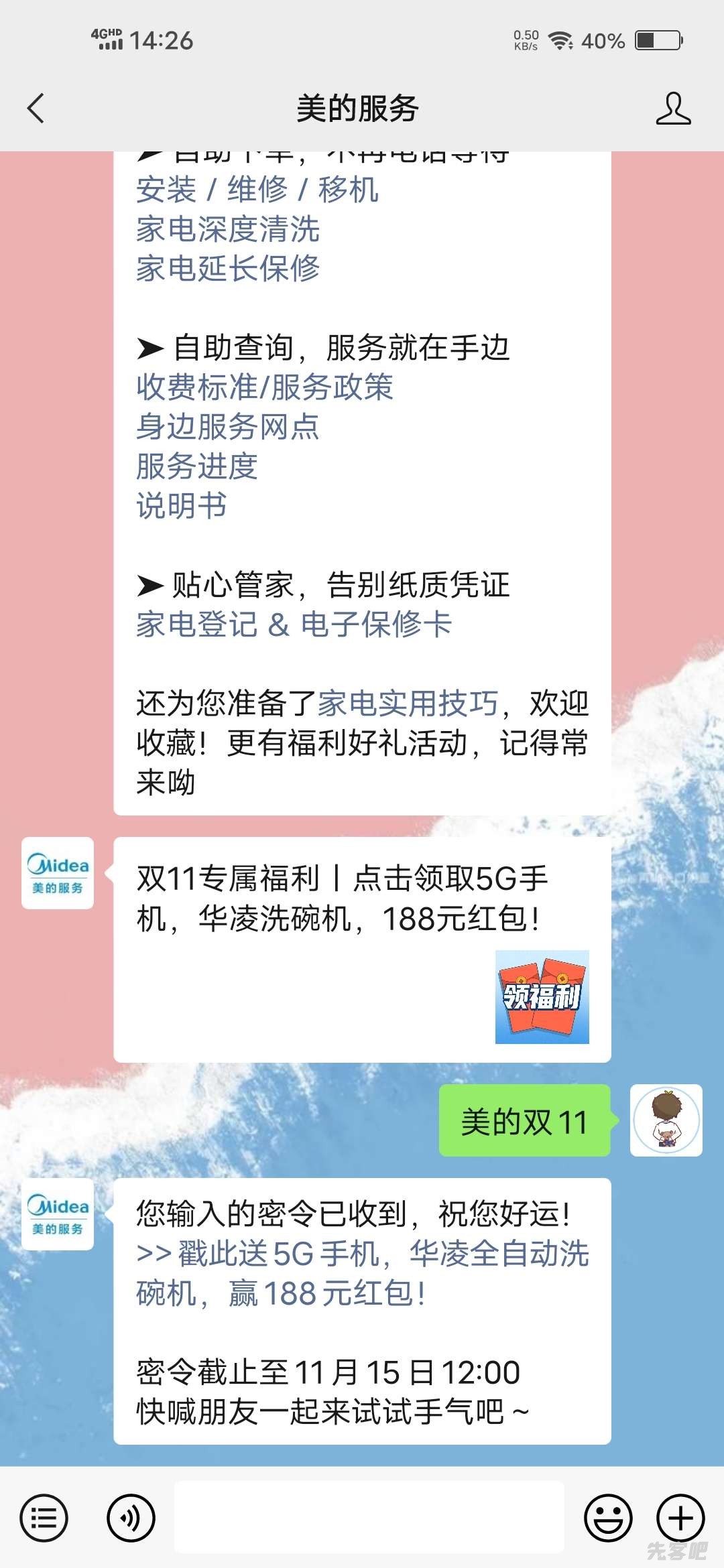Open the plus attachment menu
Viewport: 724px width, 1568px height.
click(680, 1518)
